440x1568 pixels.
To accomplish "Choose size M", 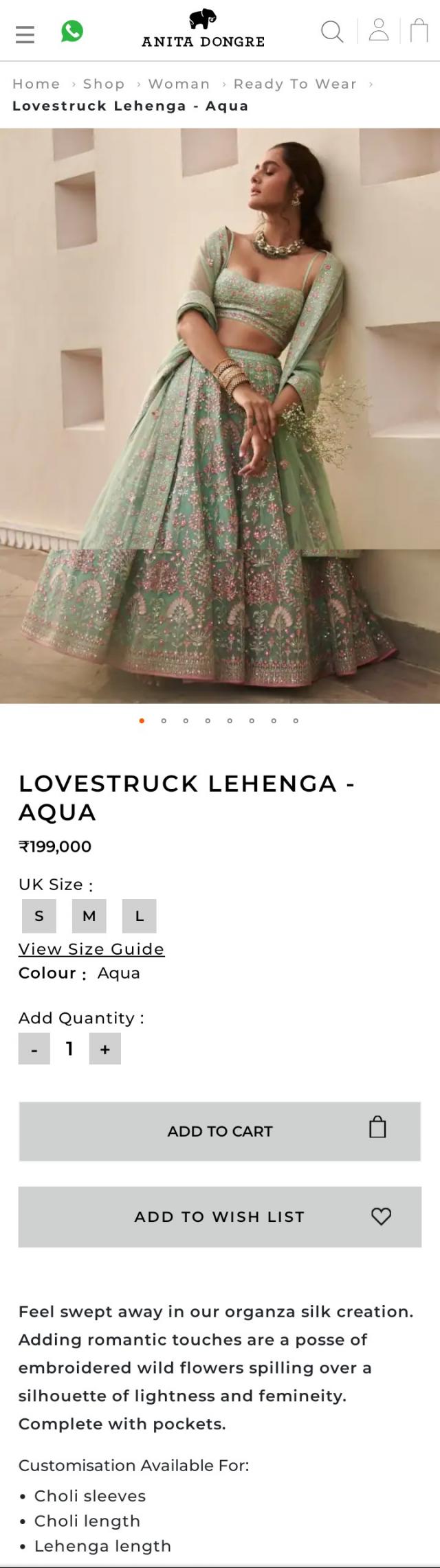I will pos(89,916).
